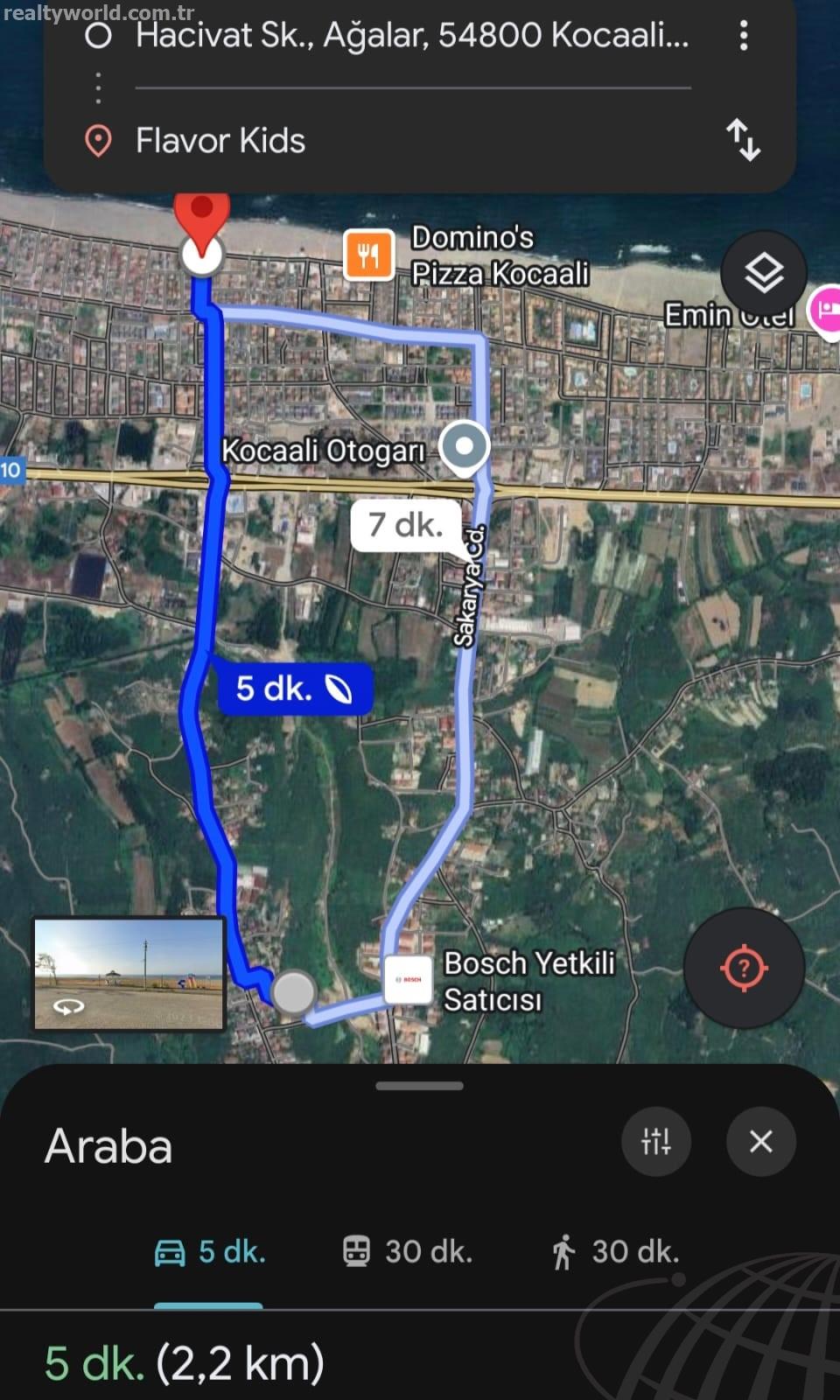Open the map layers button
The height and width of the screenshot is (1400, 840).
click(763, 273)
